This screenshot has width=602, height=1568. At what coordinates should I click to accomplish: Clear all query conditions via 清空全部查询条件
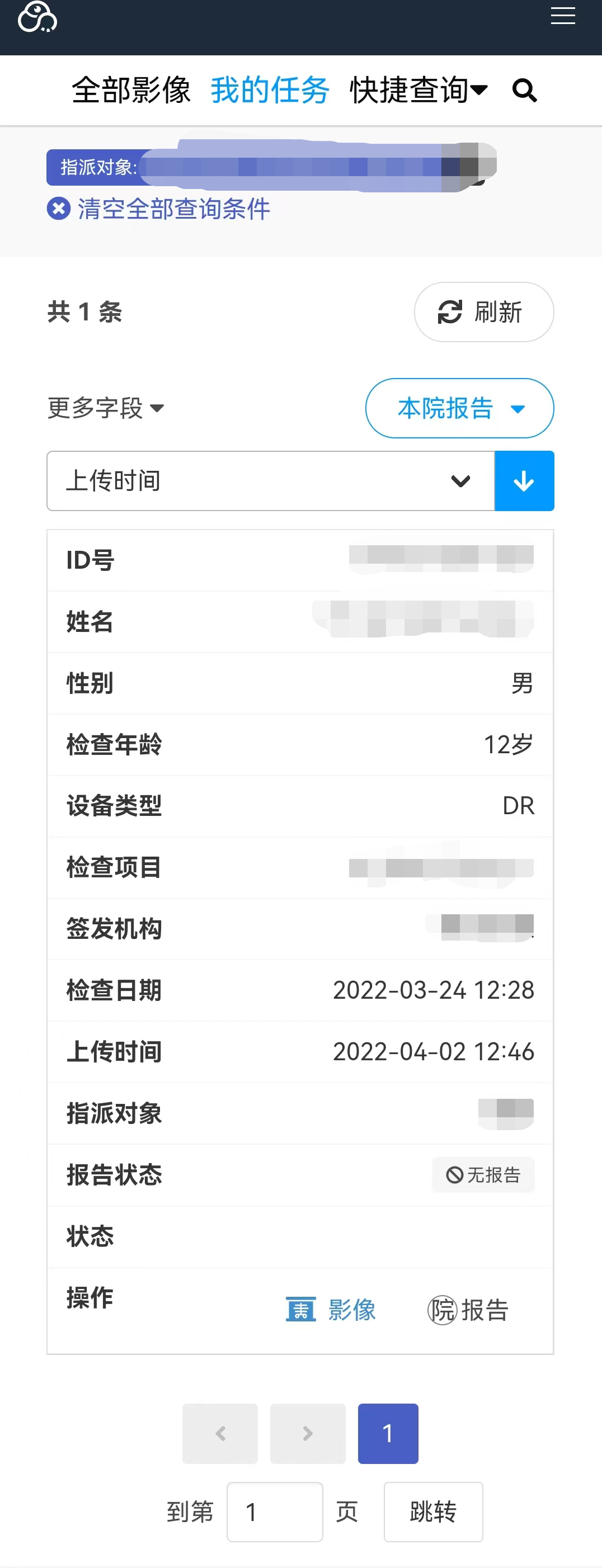coord(159,209)
